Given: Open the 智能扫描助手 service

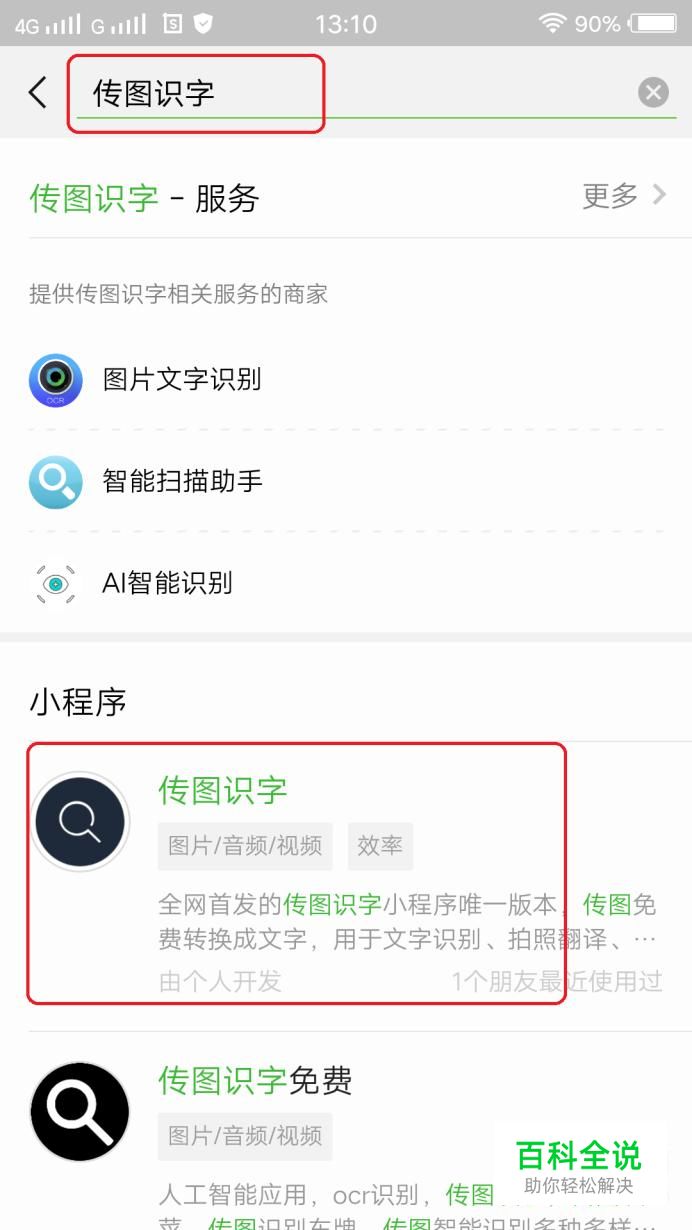Looking at the screenshot, I should point(182,481).
